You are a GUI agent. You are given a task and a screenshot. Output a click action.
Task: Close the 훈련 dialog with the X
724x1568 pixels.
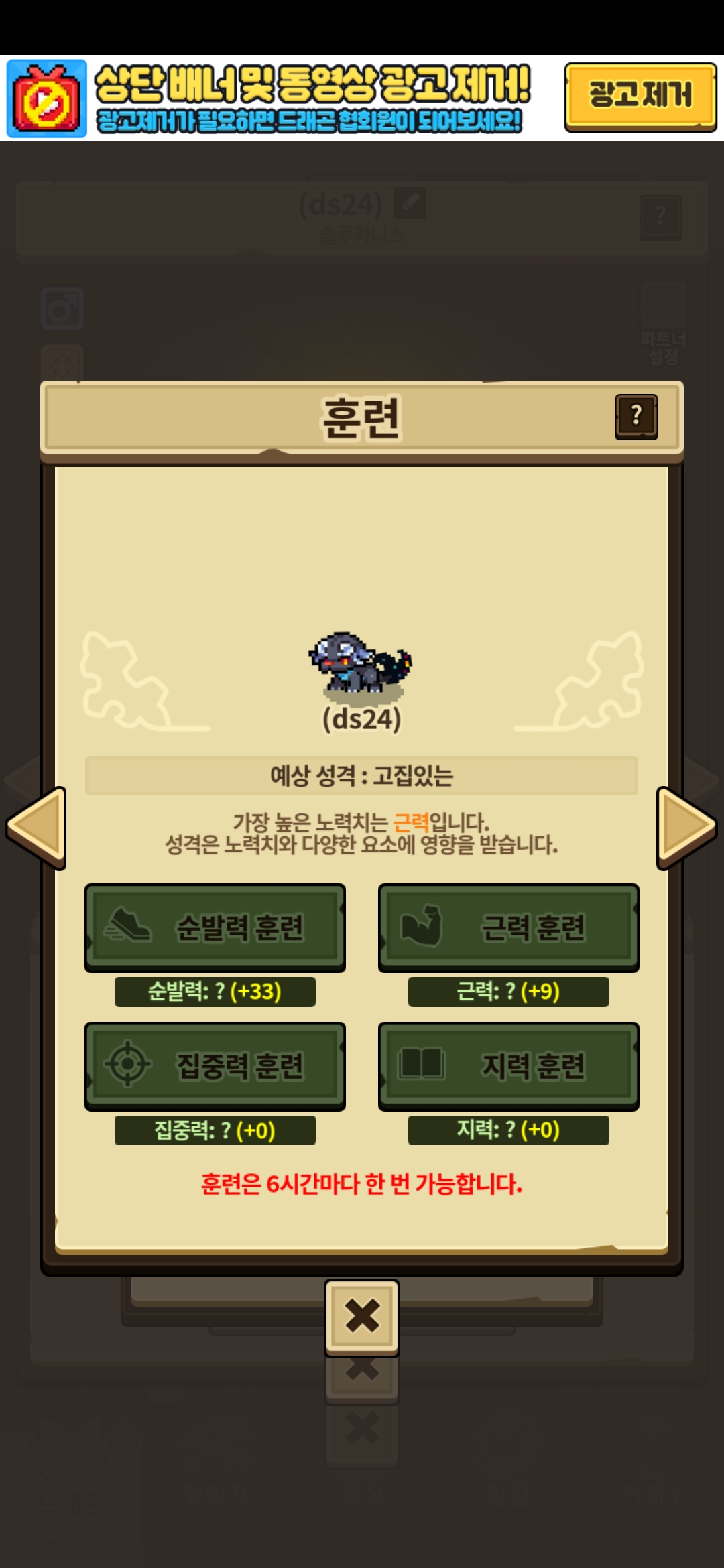coord(362,1317)
